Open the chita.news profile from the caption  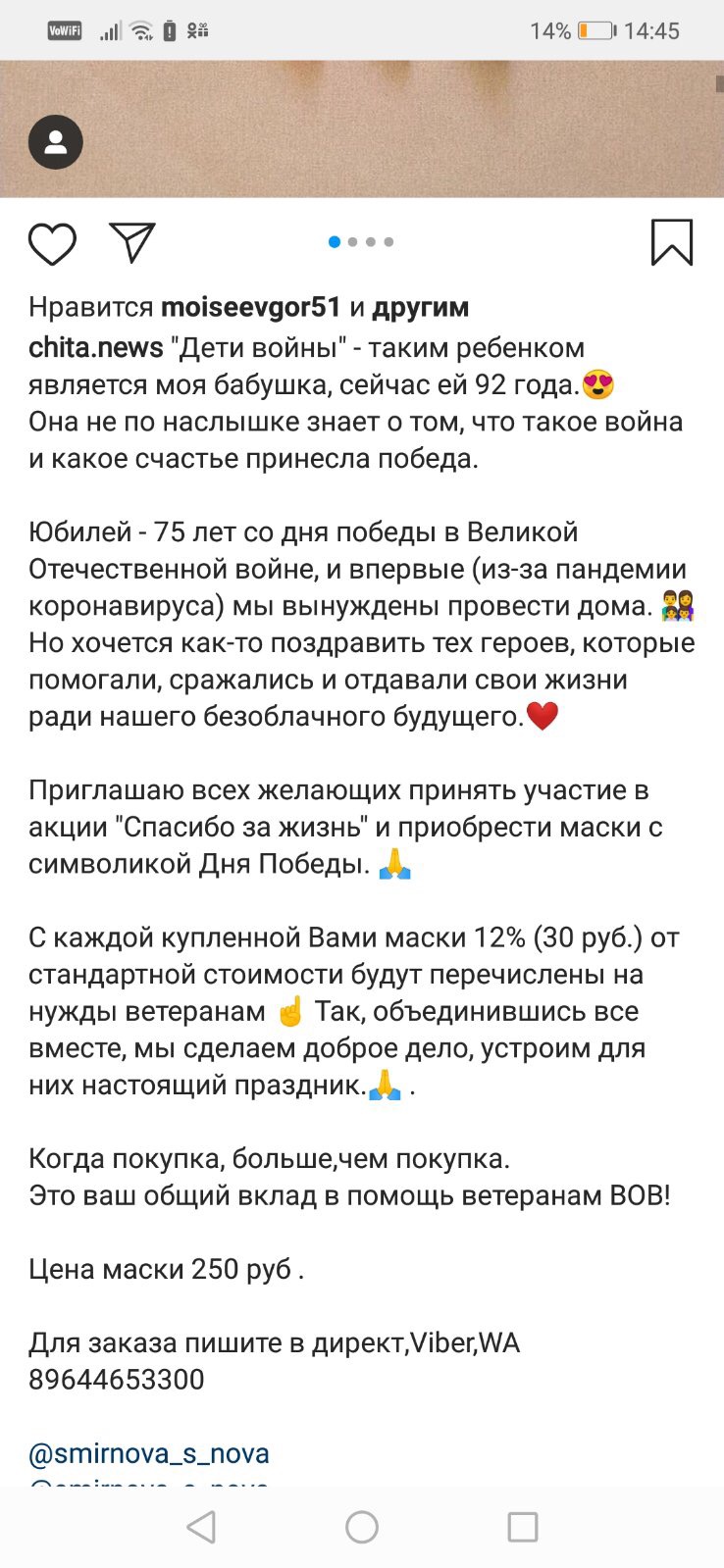[96, 348]
